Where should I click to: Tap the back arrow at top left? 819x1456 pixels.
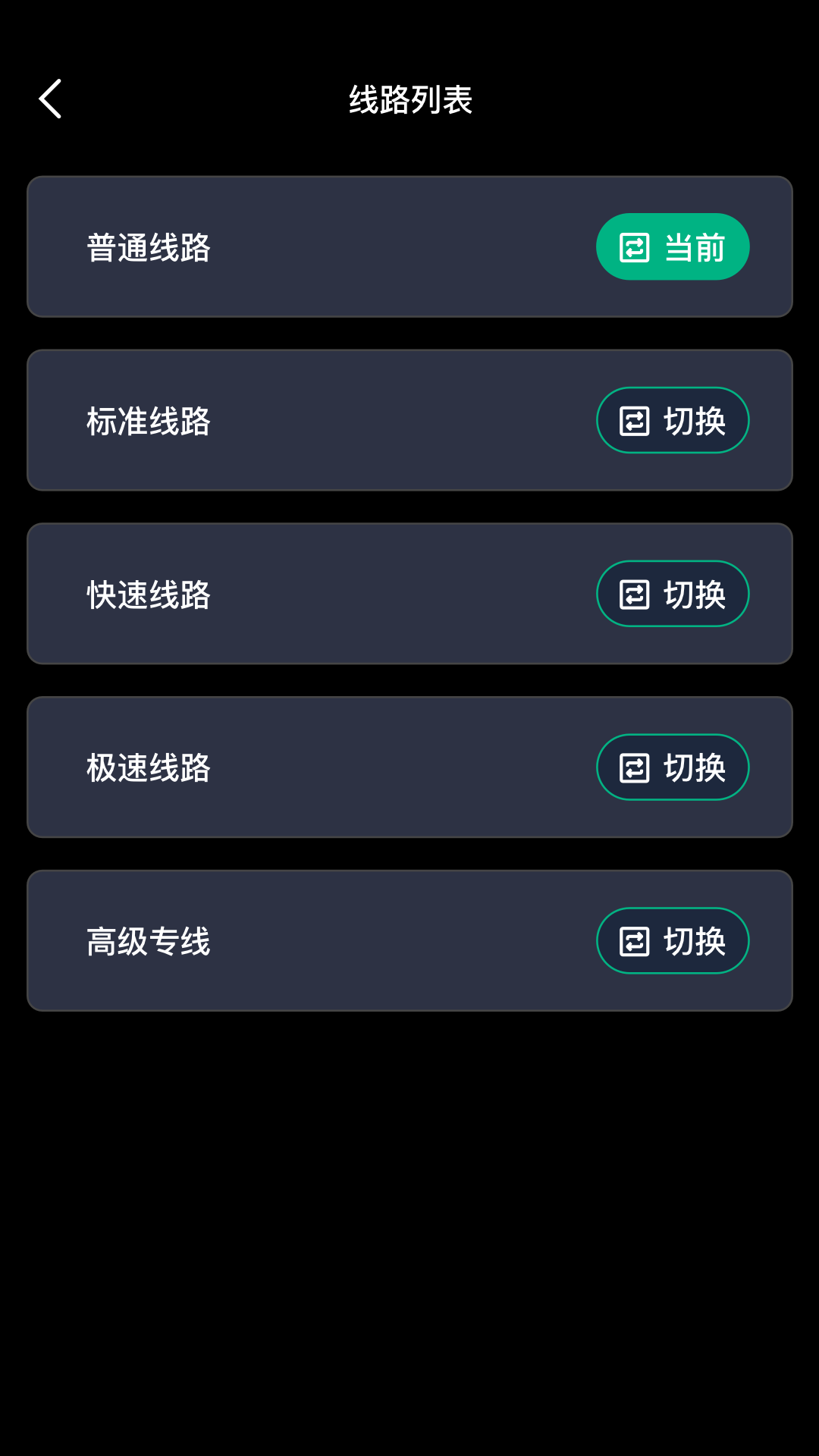point(50,99)
